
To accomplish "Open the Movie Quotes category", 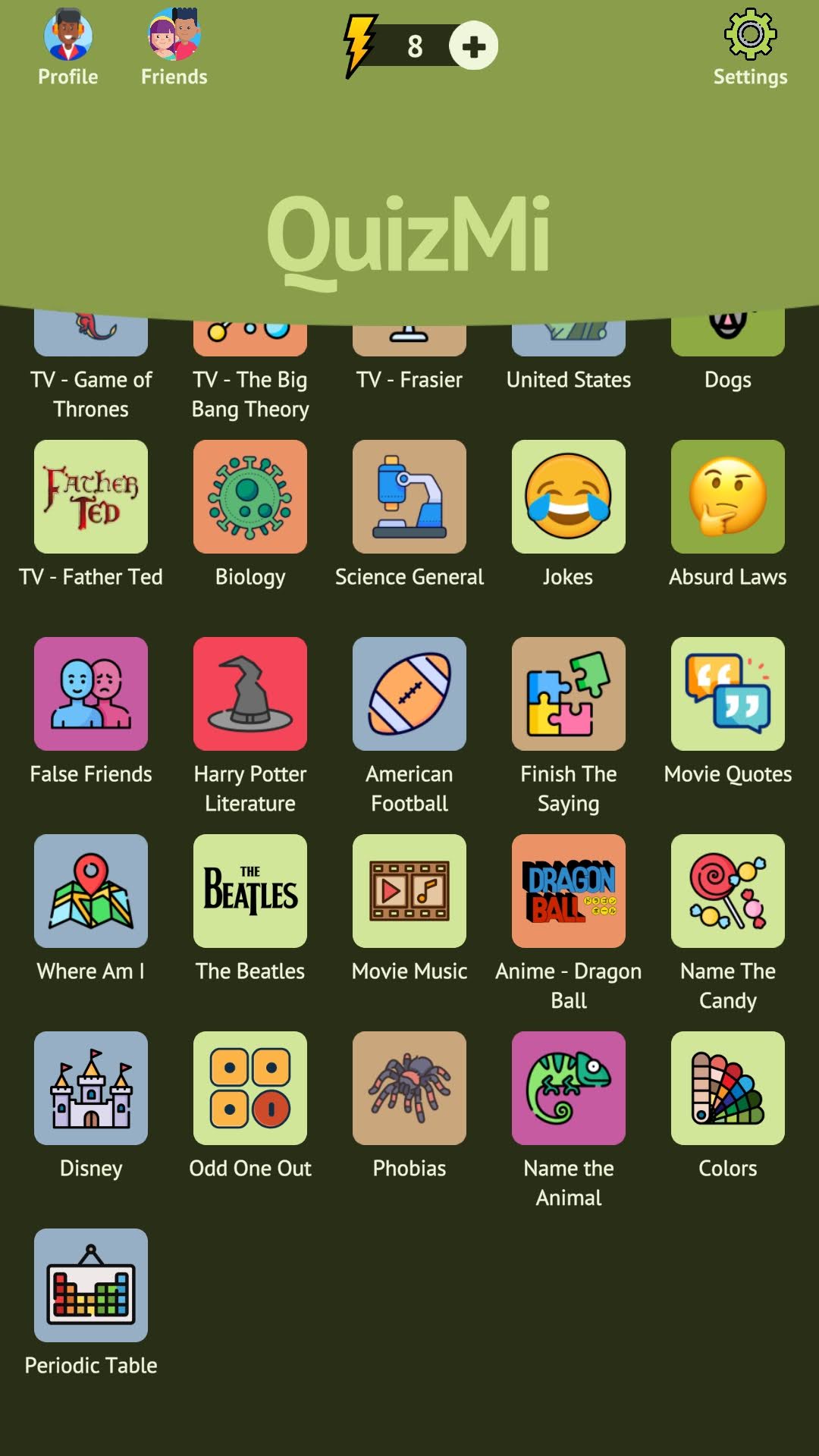I will tap(728, 694).
